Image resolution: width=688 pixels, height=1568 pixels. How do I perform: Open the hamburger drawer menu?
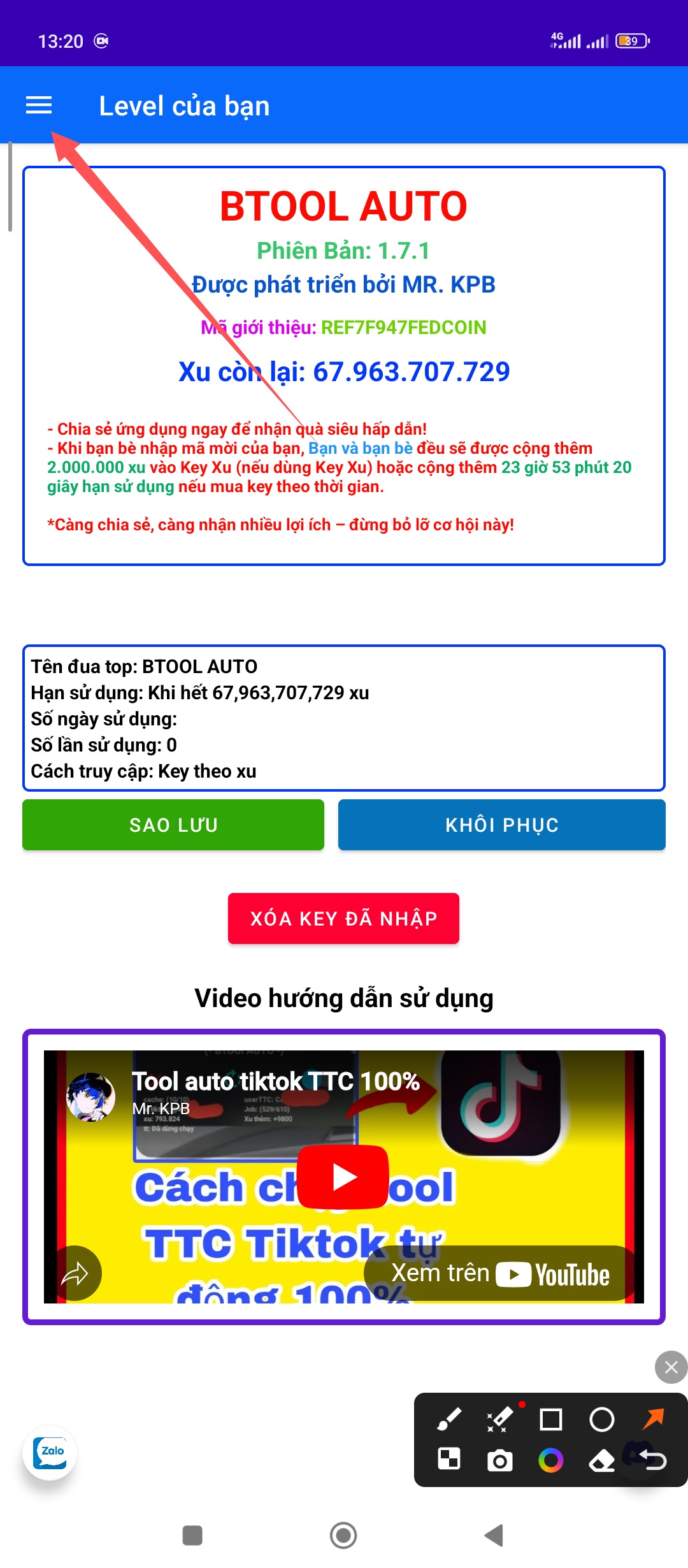click(39, 105)
